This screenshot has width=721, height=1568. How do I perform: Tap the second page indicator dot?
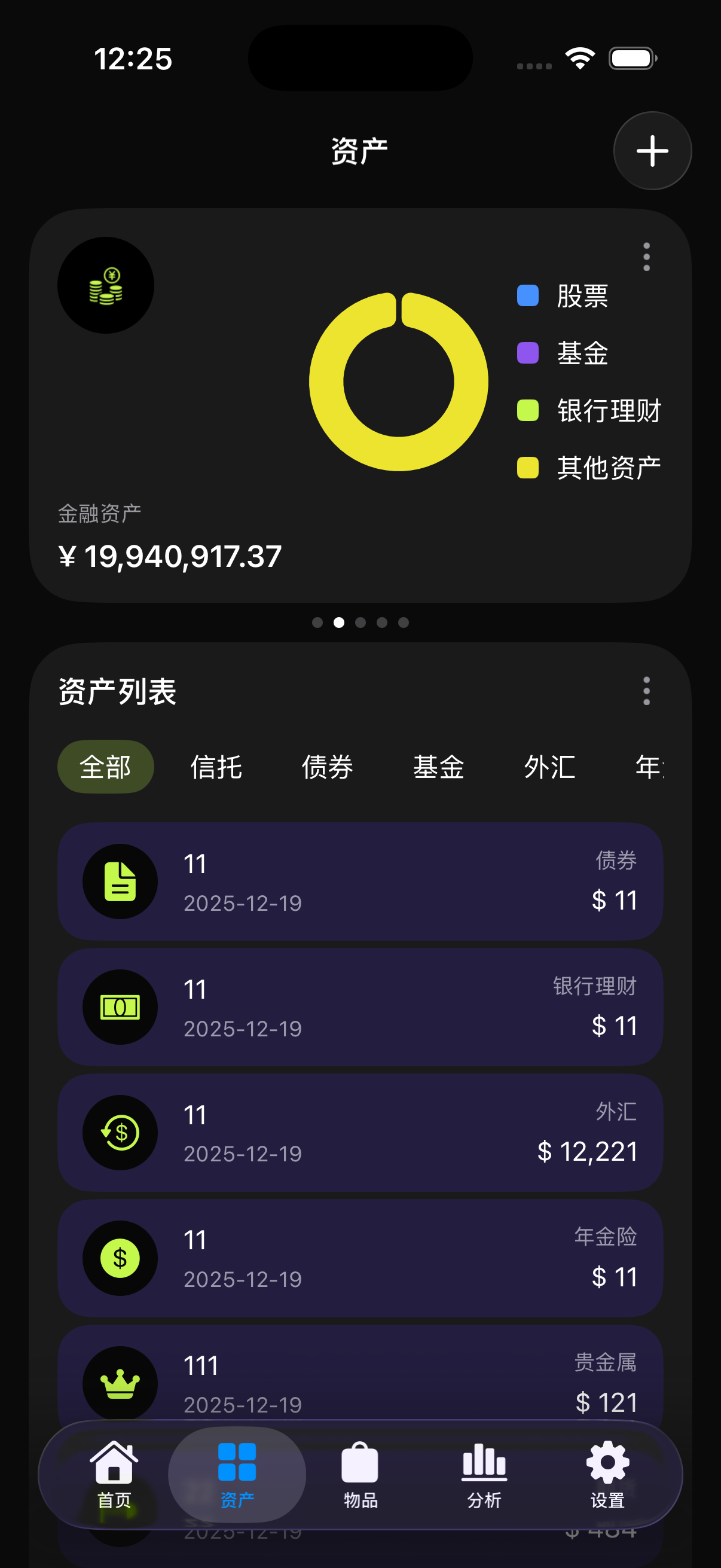tap(339, 622)
